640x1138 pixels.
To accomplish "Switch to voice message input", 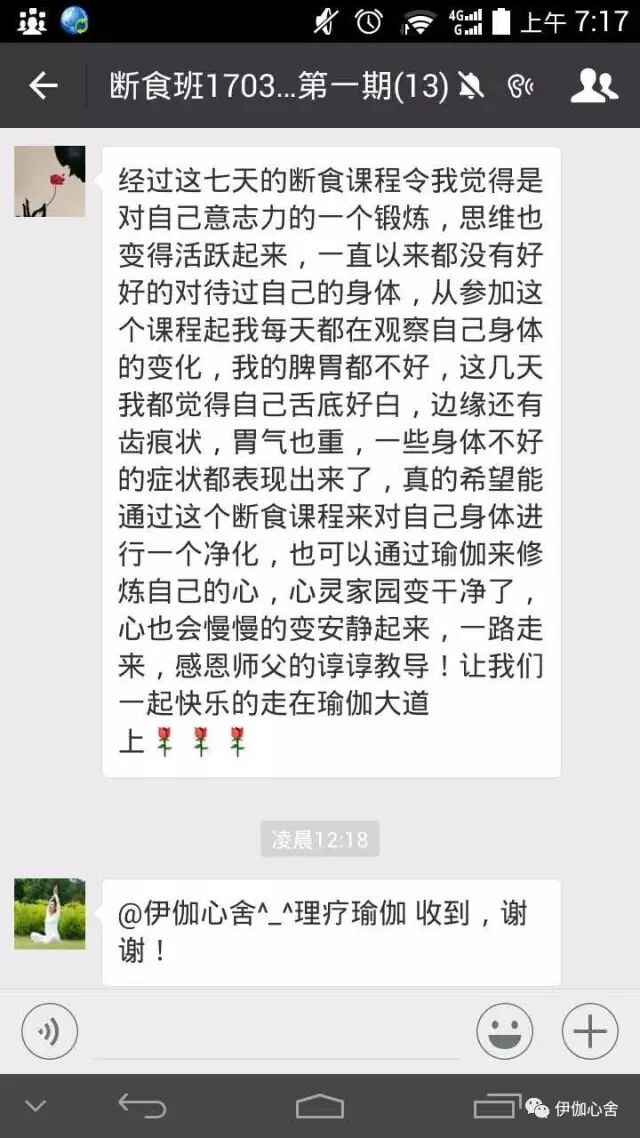I will (x=49, y=1031).
